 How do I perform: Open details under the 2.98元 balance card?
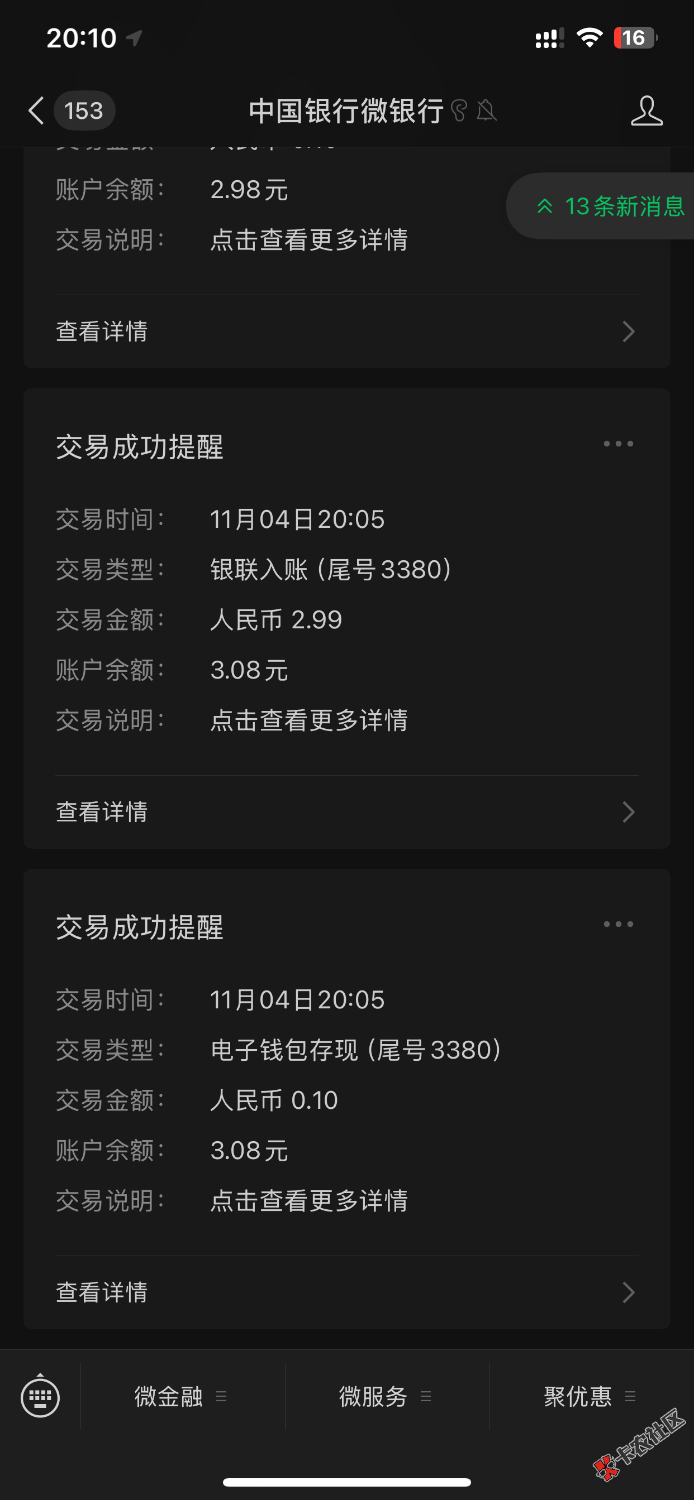coord(346,331)
